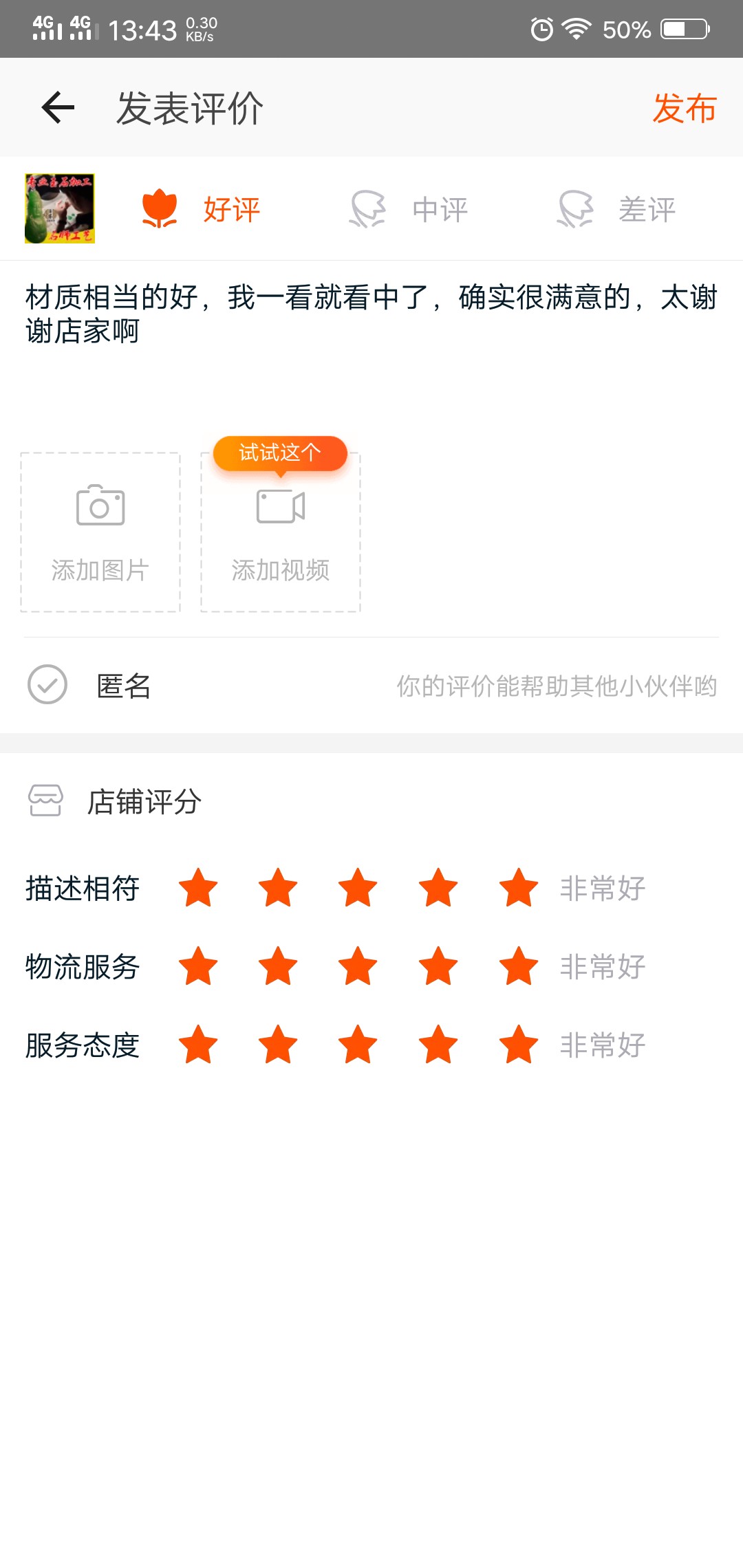Set 服务态度 rating to five stars
The image size is (743, 1568).
(x=519, y=1045)
